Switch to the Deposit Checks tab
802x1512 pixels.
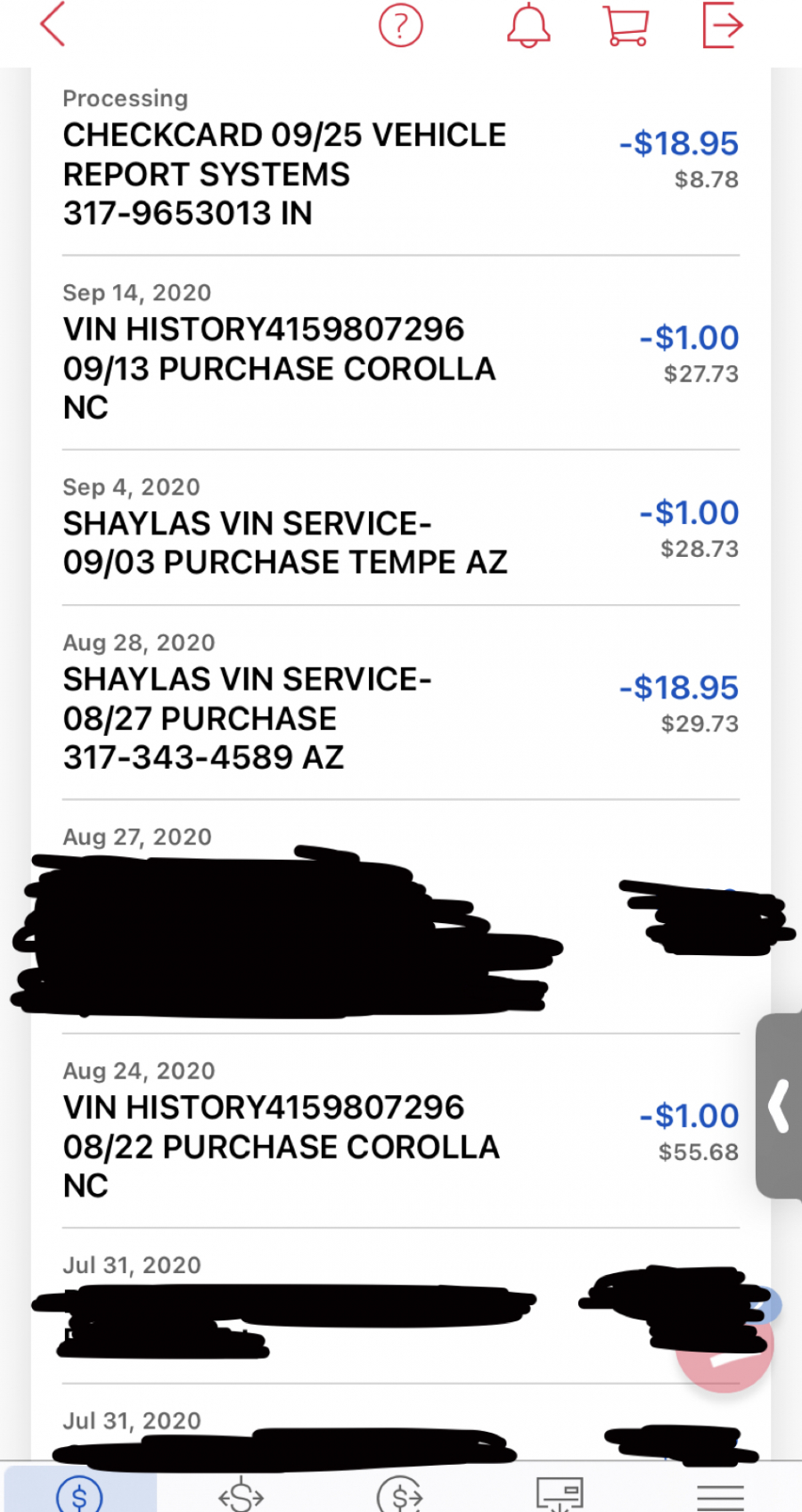pyautogui.click(x=560, y=1492)
